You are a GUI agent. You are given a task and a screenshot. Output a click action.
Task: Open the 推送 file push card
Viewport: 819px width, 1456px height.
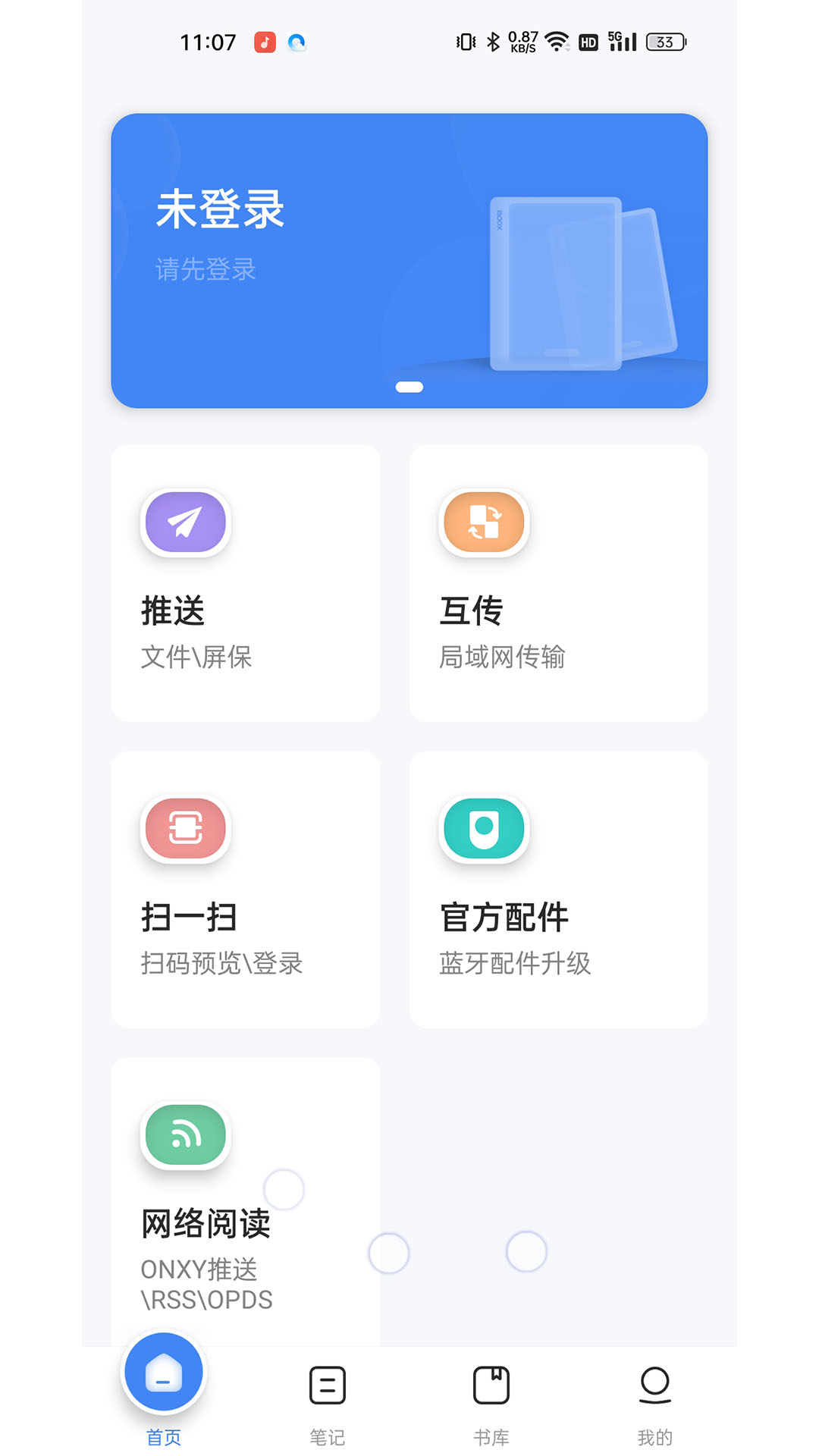[x=245, y=582]
